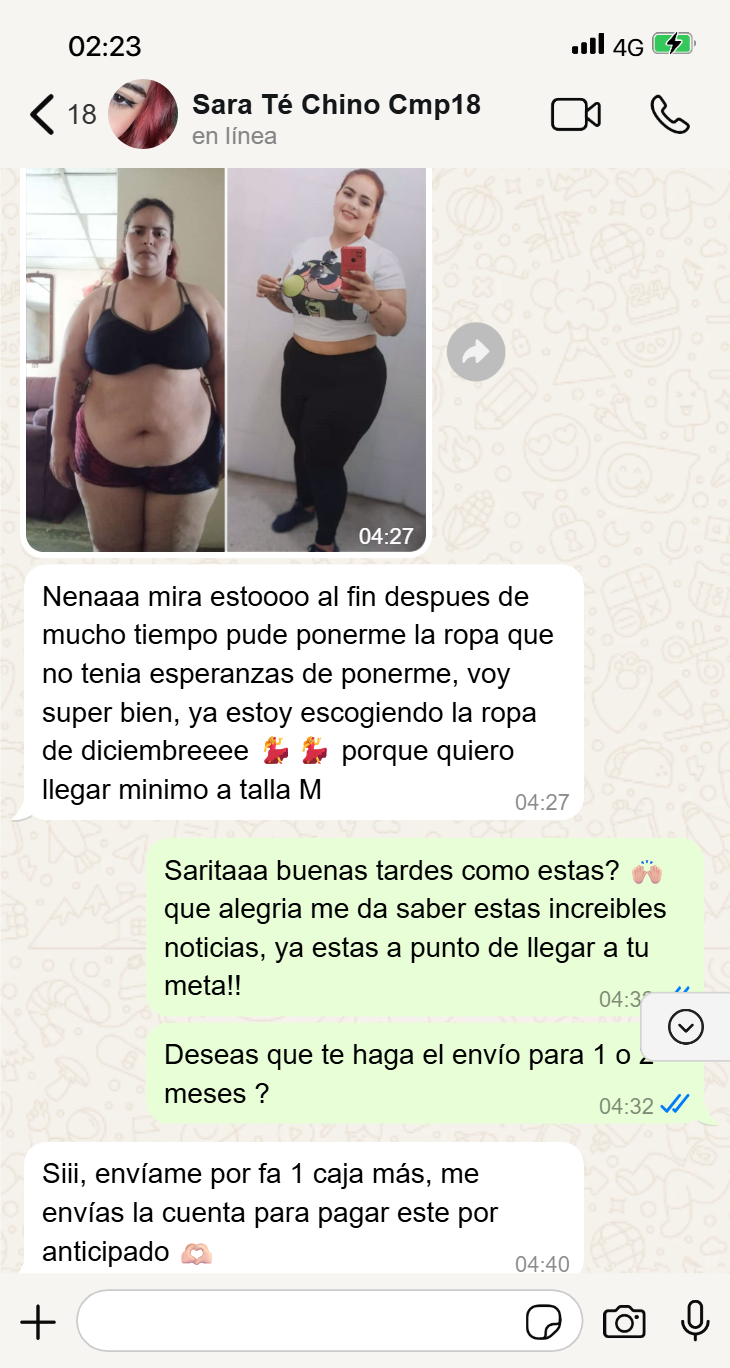
Task: Record a voice message with the microphone
Action: pyautogui.click(x=695, y=1321)
